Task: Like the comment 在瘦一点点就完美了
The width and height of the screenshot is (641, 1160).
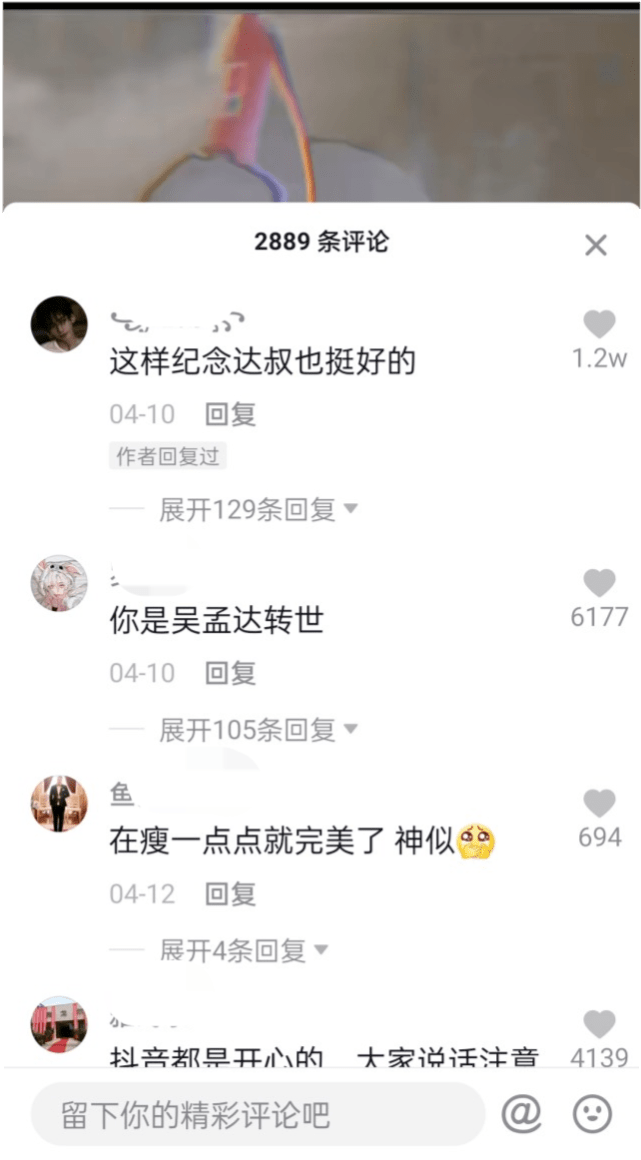Action: [x=599, y=803]
